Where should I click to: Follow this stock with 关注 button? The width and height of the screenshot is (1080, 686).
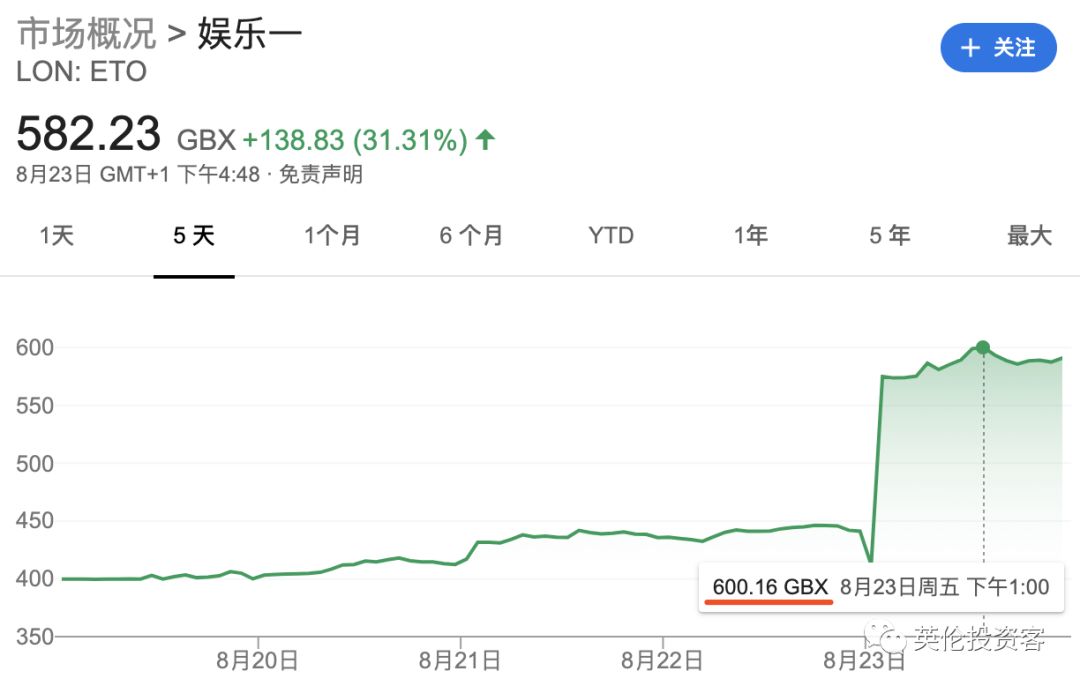click(x=998, y=48)
